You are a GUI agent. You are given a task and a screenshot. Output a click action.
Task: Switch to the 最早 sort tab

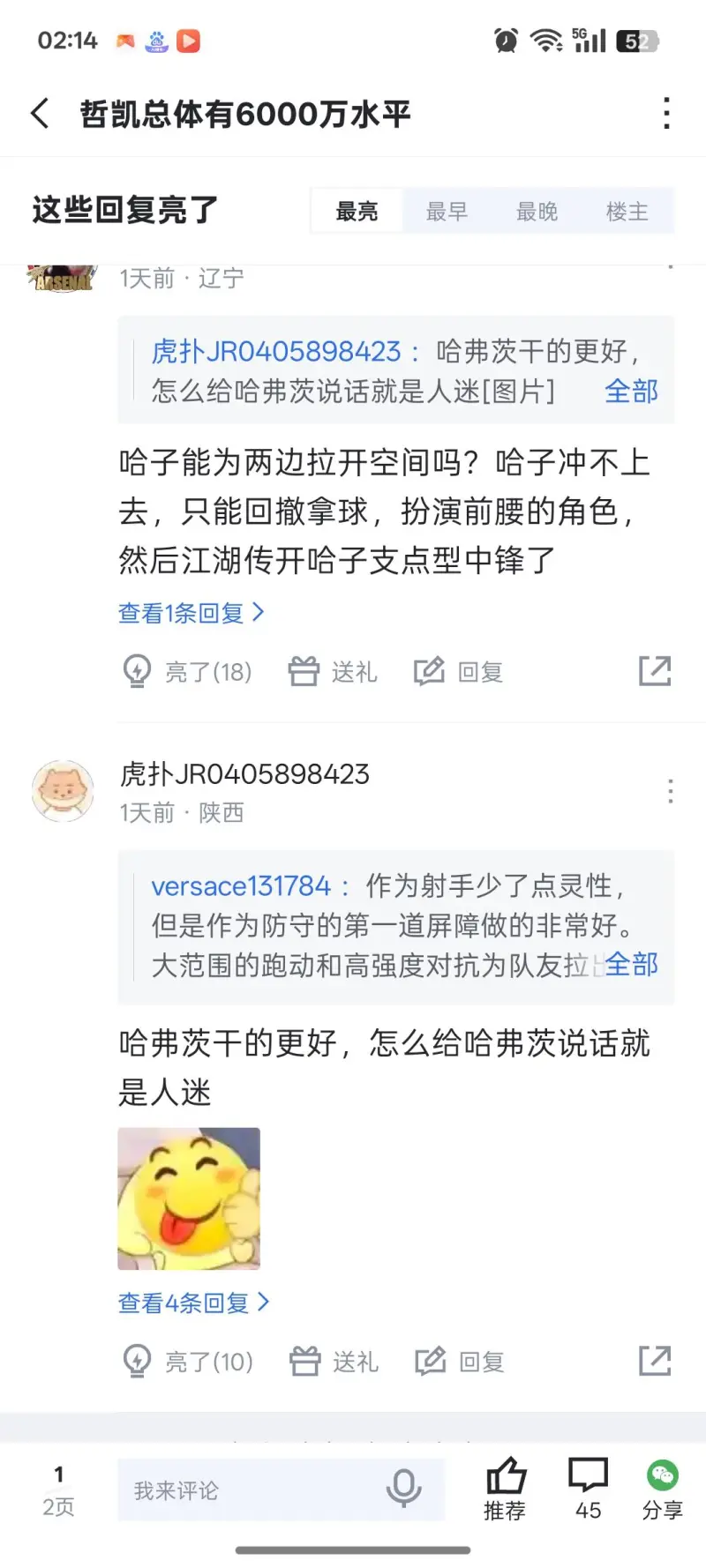447,212
